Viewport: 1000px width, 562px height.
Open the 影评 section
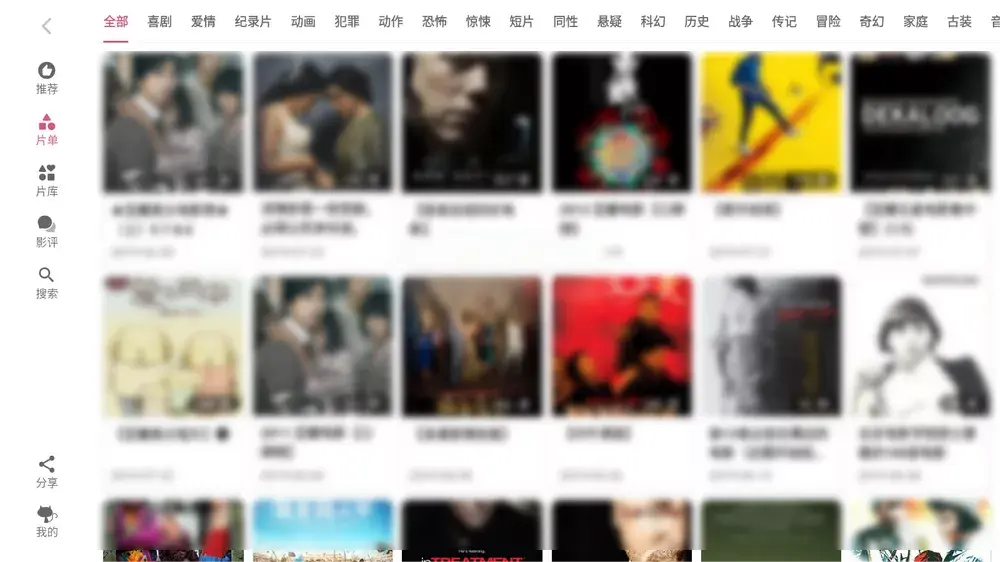pos(47,232)
